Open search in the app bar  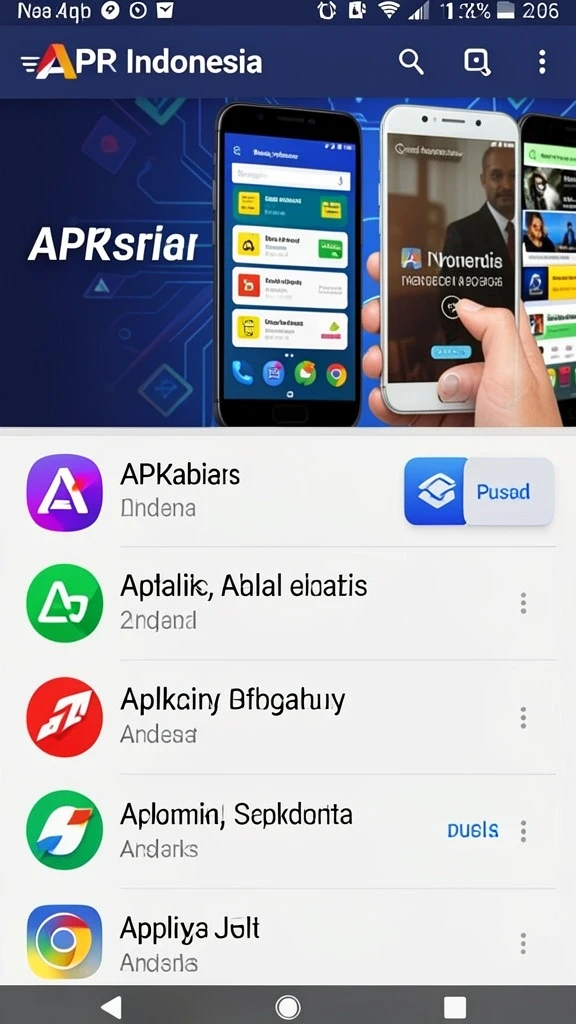click(411, 63)
